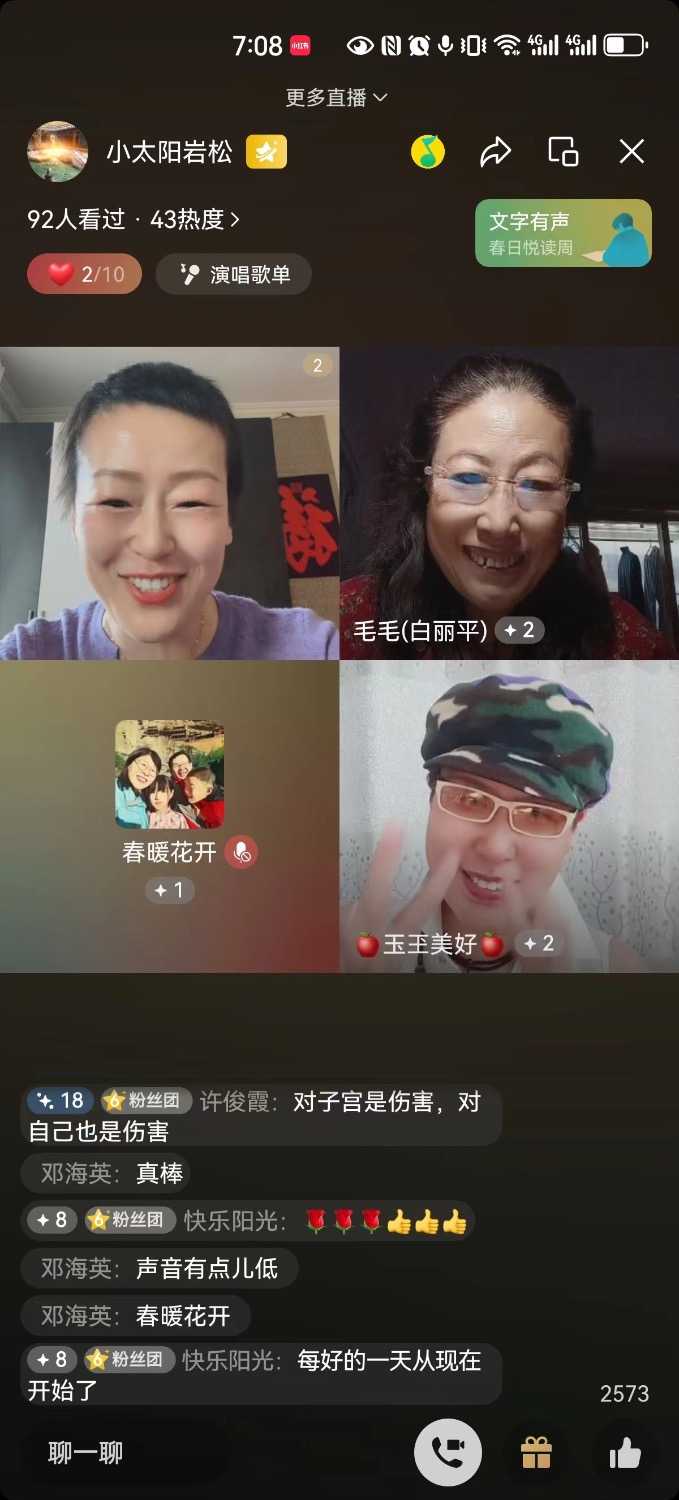Open 许俊霞's comment in chat

pyautogui.click(x=260, y=1116)
